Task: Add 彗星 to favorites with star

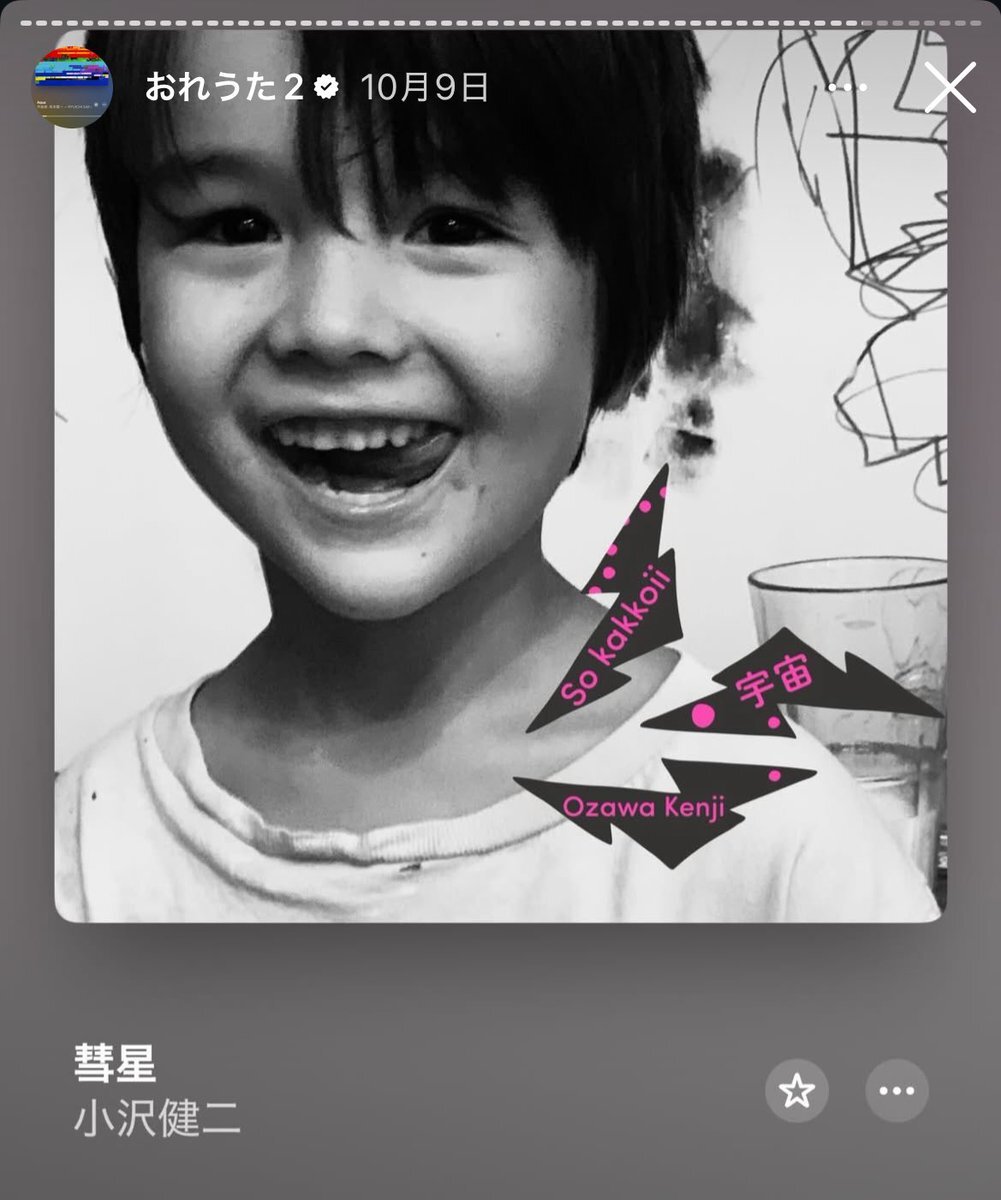Action: tap(797, 1090)
